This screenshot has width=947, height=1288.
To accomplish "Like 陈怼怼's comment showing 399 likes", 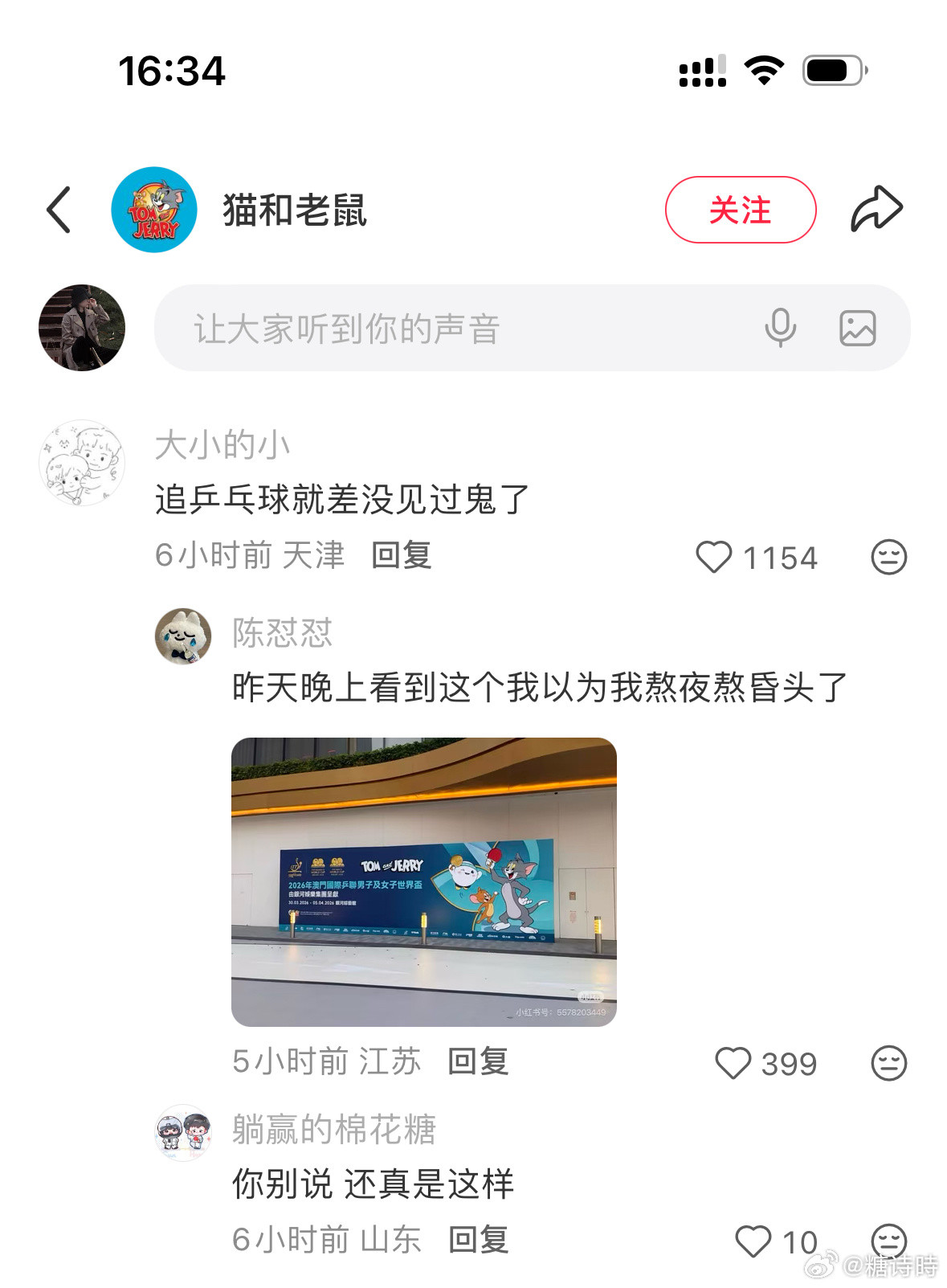I will [733, 1062].
